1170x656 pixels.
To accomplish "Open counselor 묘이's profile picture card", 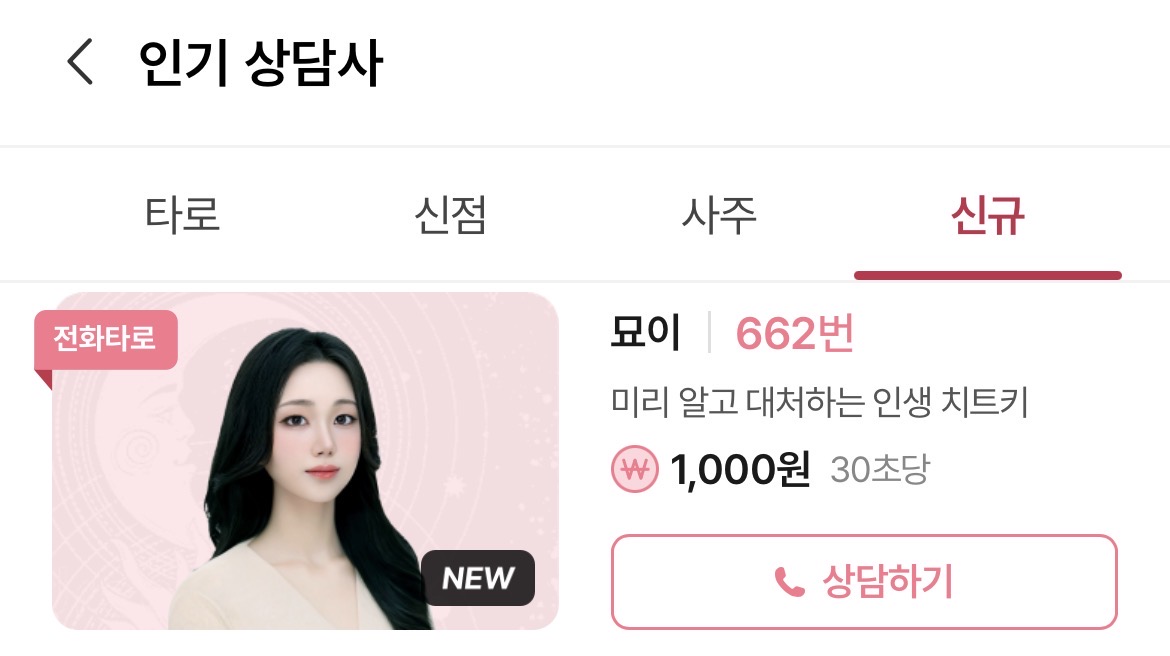I will pyautogui.click(x=305, y=461).
